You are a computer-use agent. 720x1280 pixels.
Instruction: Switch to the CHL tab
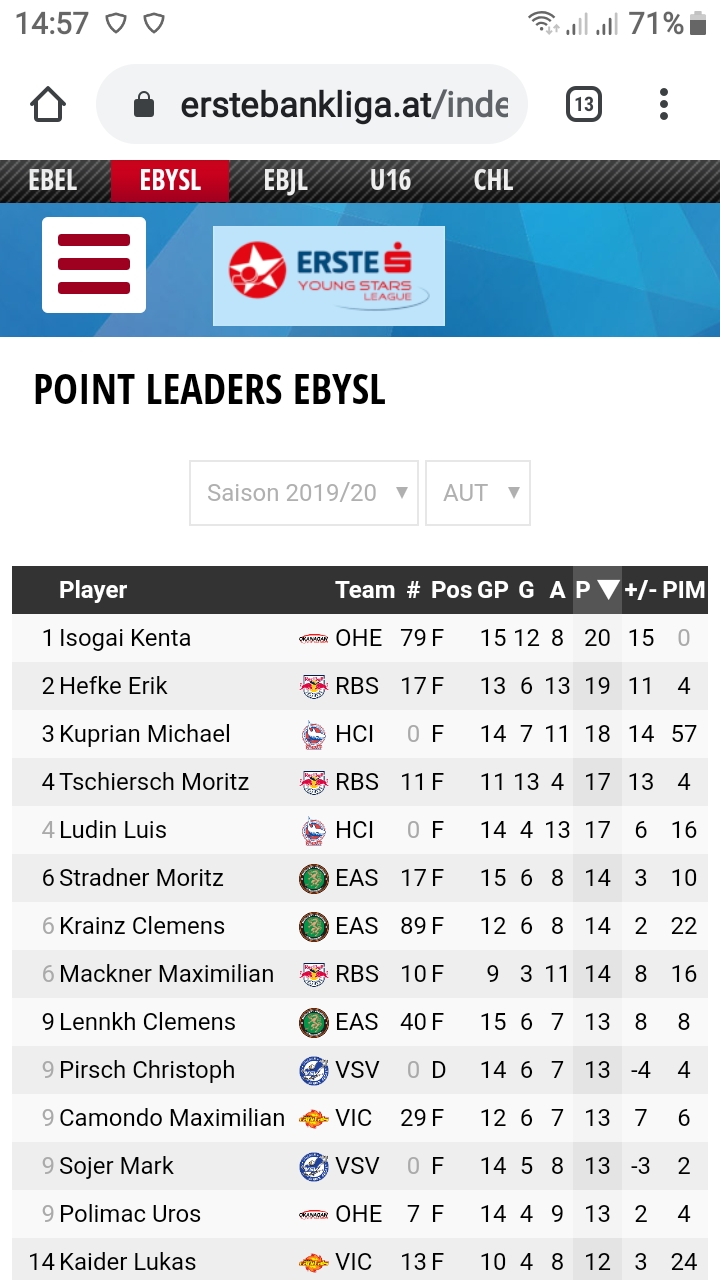(493, 181)
